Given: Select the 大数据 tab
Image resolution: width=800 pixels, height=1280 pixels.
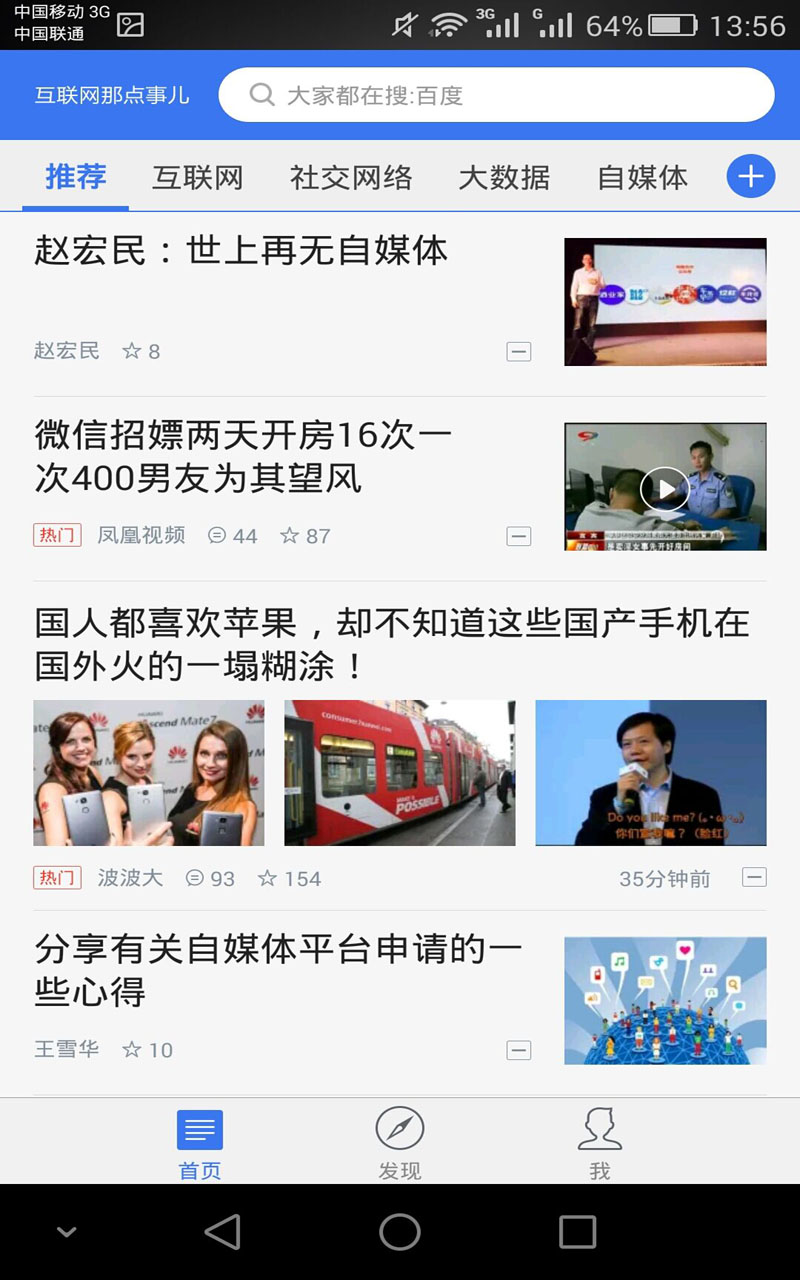Looking at the screenshot, I should coord(504,178).
